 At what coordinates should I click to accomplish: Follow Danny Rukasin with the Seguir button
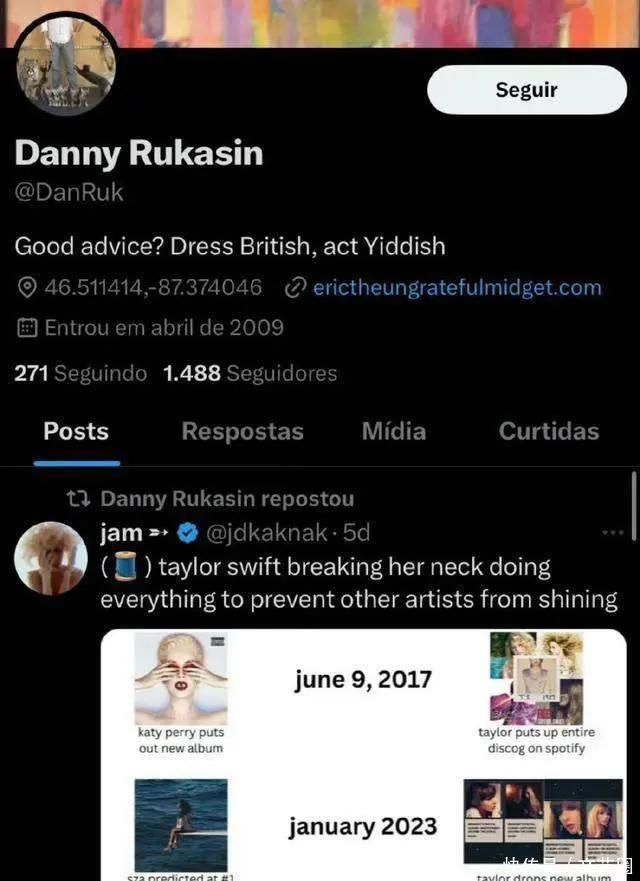click(526, 90)
